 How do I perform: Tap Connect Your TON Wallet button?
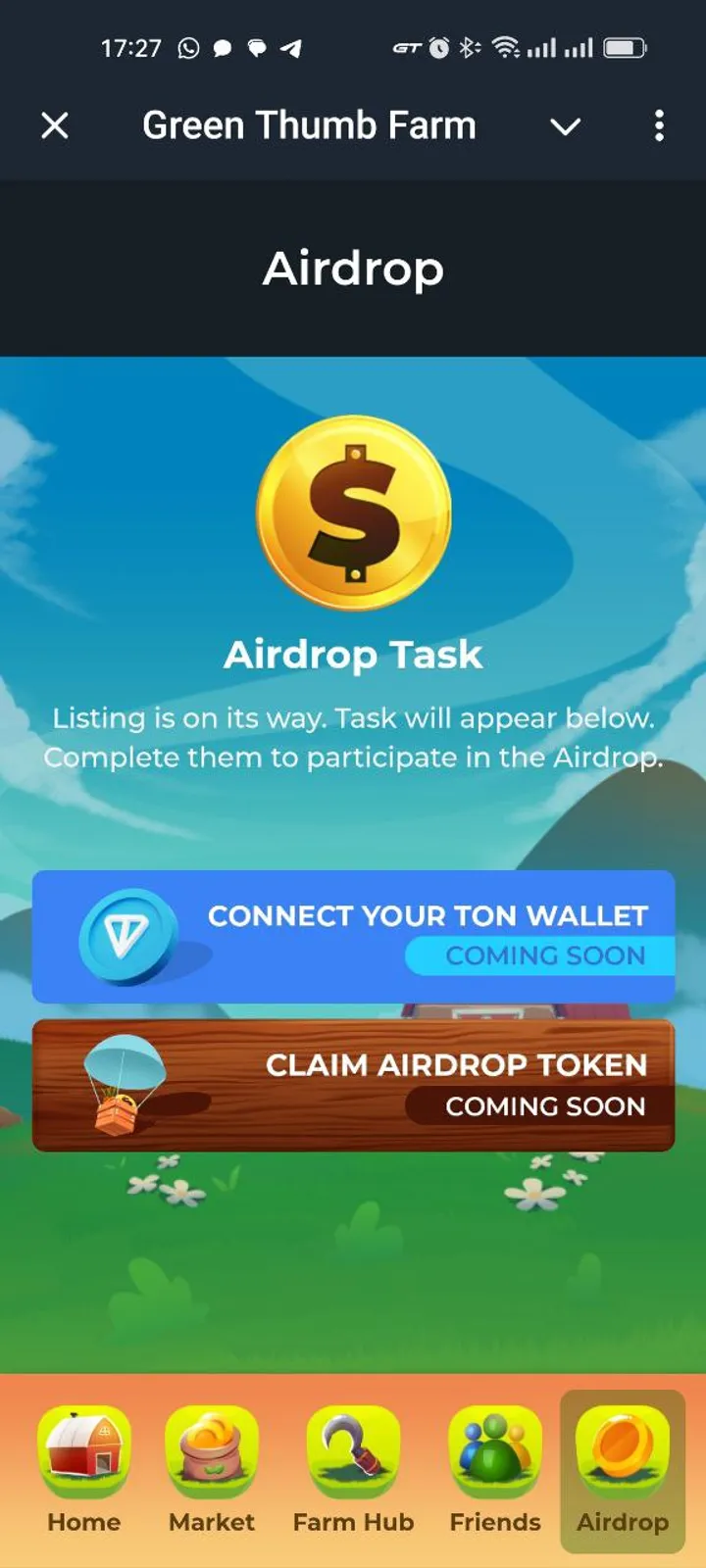(x=353, y=936)
